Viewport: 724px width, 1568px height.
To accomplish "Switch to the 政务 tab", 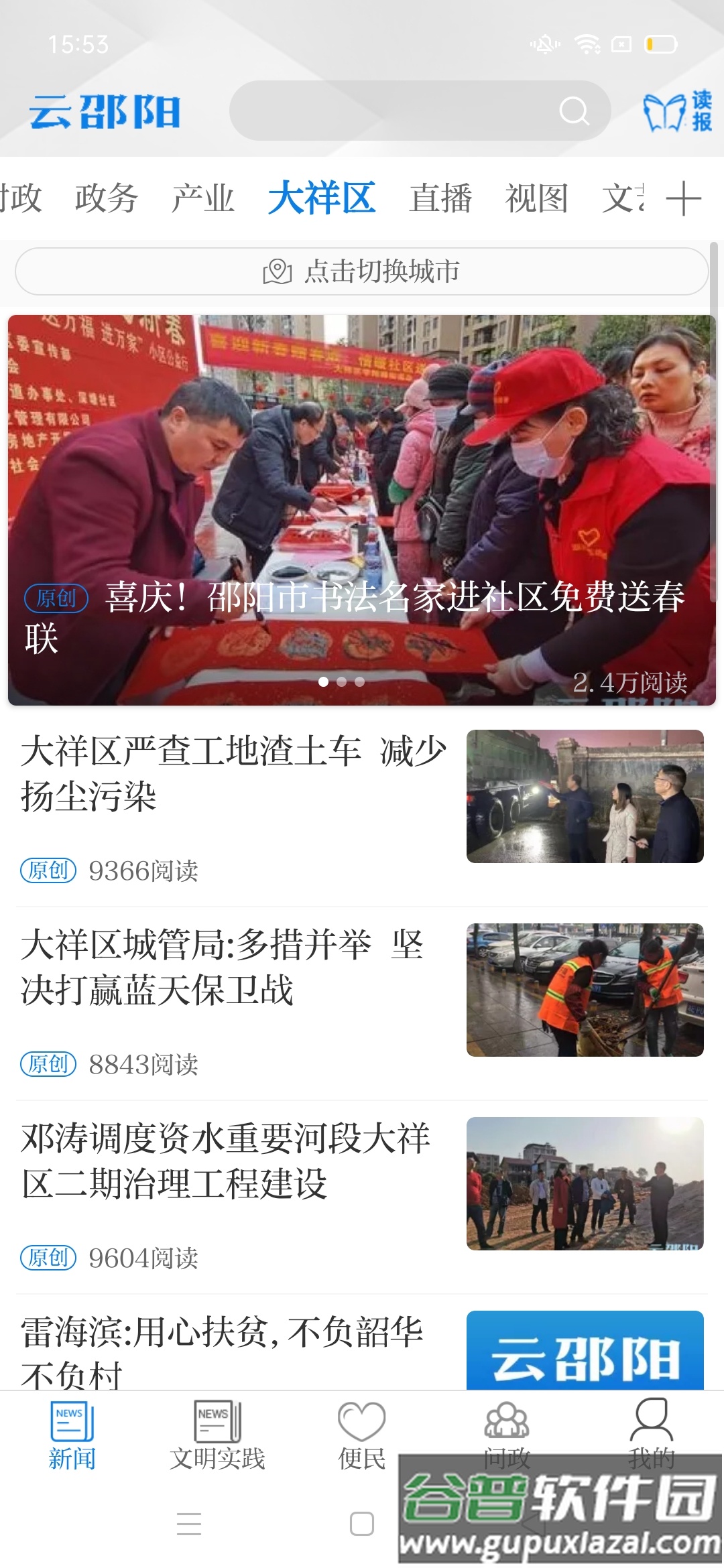I will click(x=109, y=199).
